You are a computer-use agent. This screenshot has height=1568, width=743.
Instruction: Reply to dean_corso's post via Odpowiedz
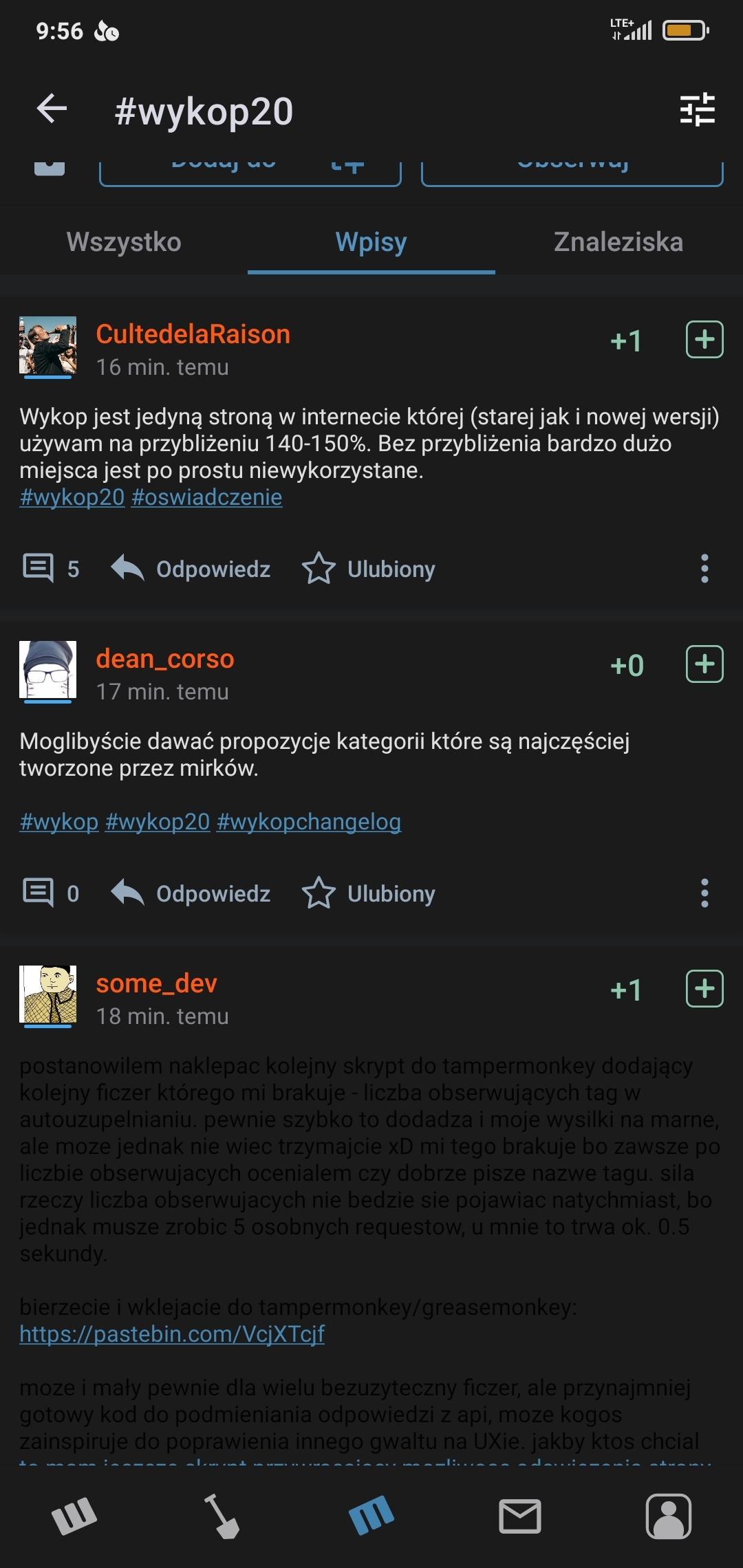(191, 893)
